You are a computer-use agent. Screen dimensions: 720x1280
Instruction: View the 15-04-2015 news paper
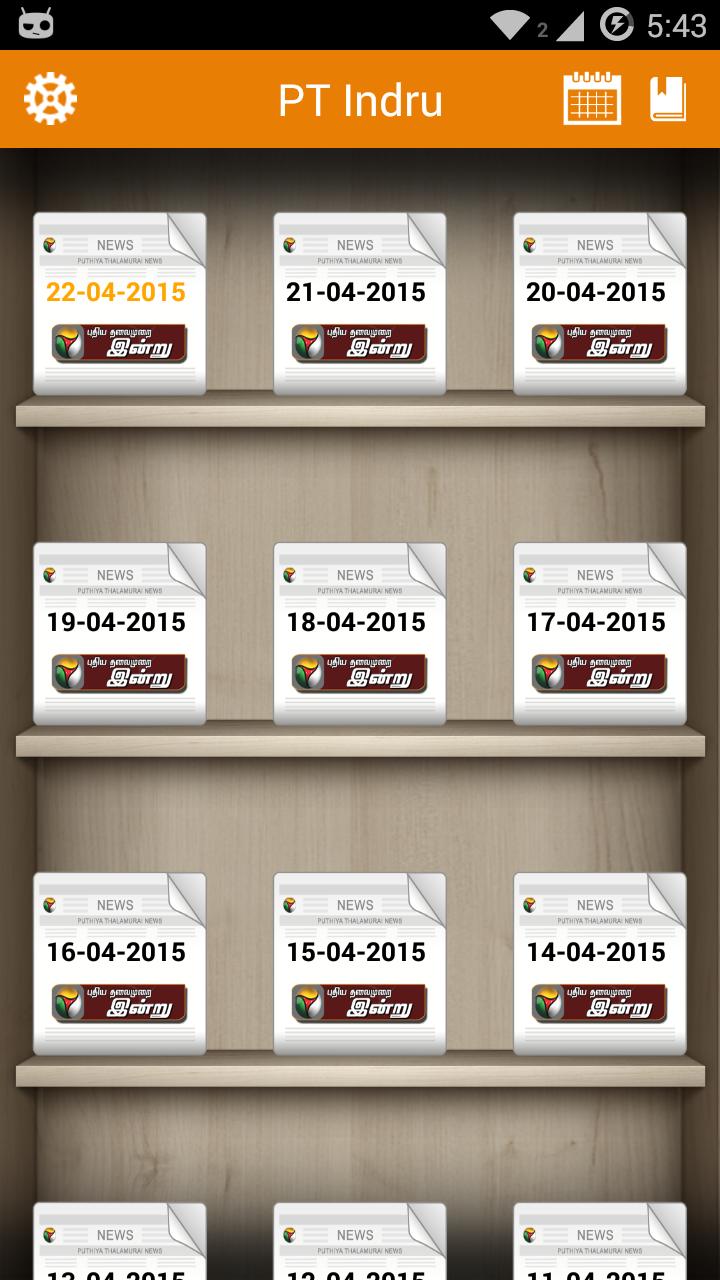[x=359, y=963]
